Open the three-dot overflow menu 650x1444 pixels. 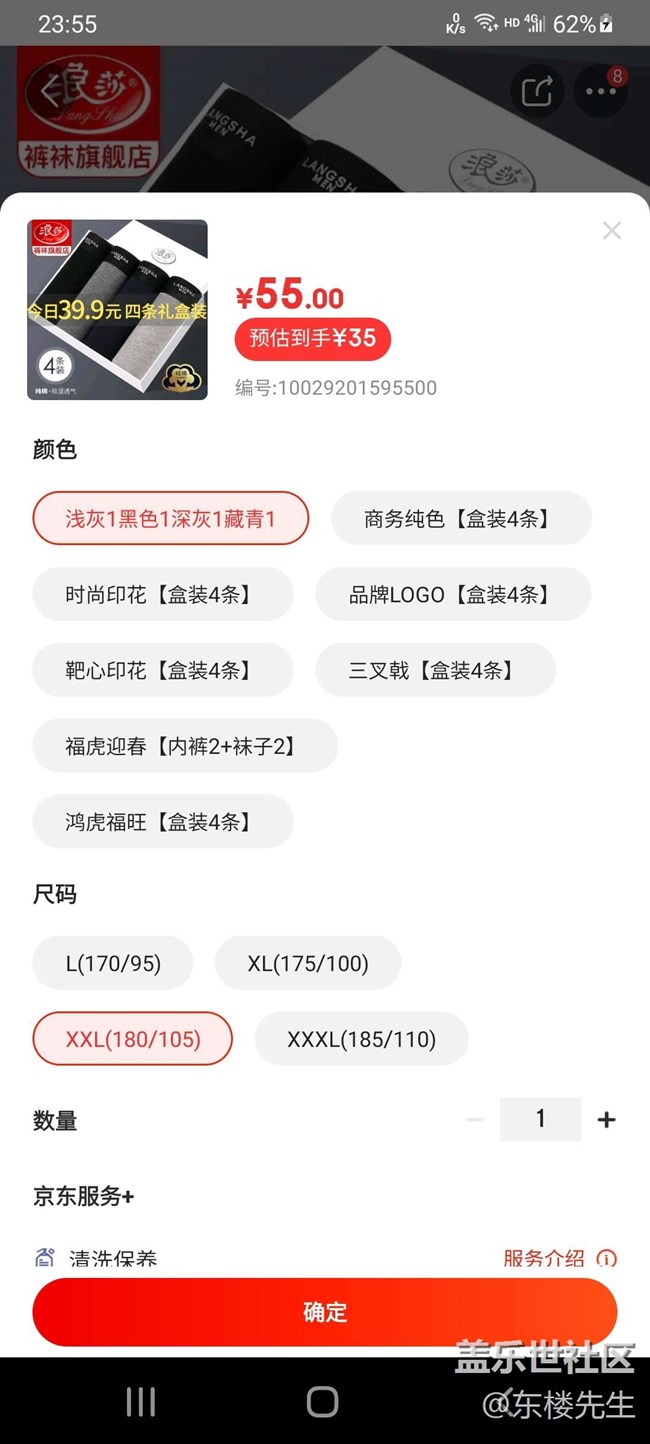click(x=601, y=92)
